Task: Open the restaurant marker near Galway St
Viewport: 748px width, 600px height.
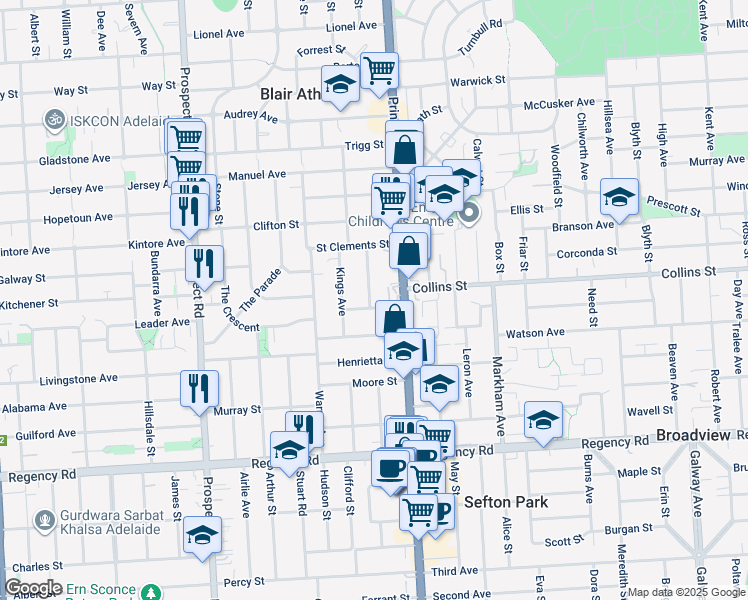Action: tap(204, 263)
